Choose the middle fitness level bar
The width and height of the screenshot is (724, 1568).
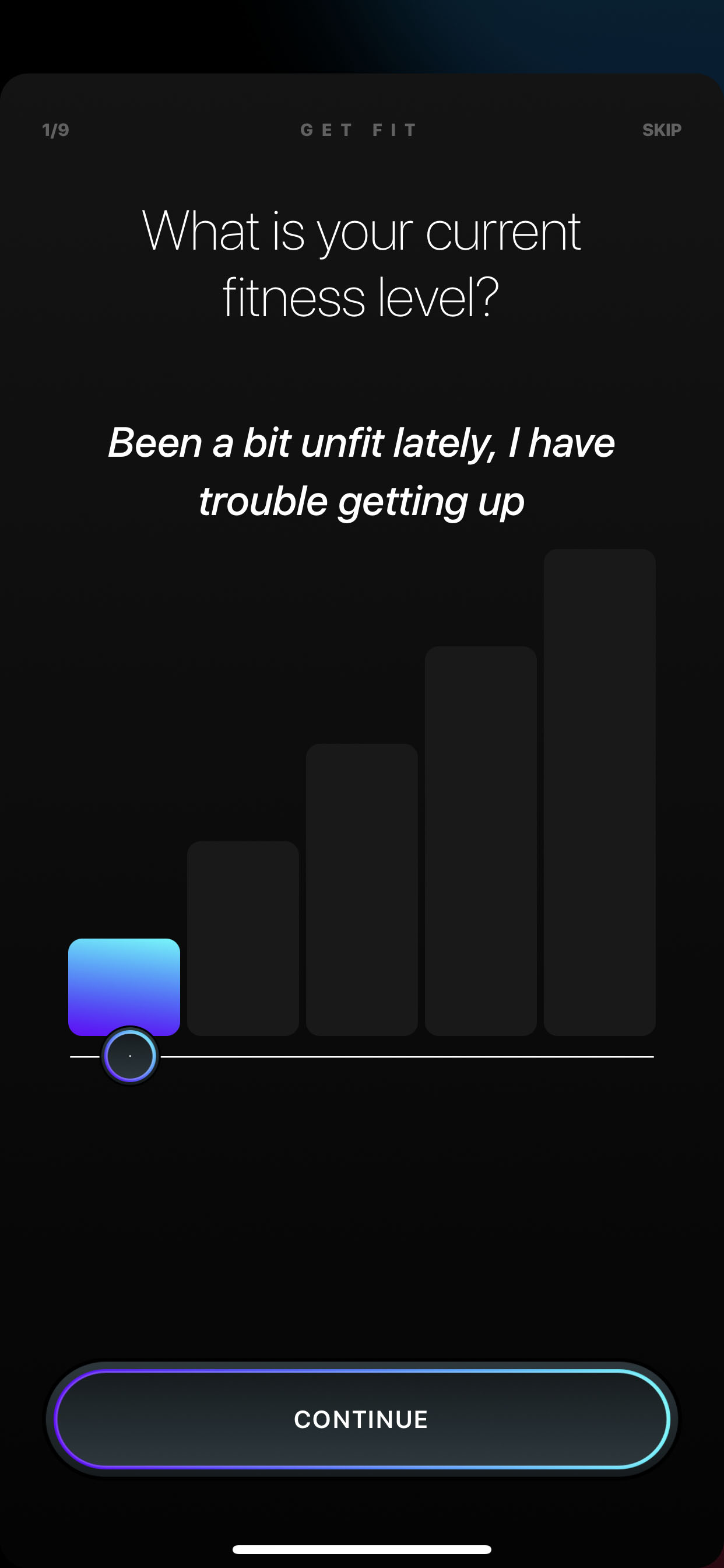click(361, 890)
